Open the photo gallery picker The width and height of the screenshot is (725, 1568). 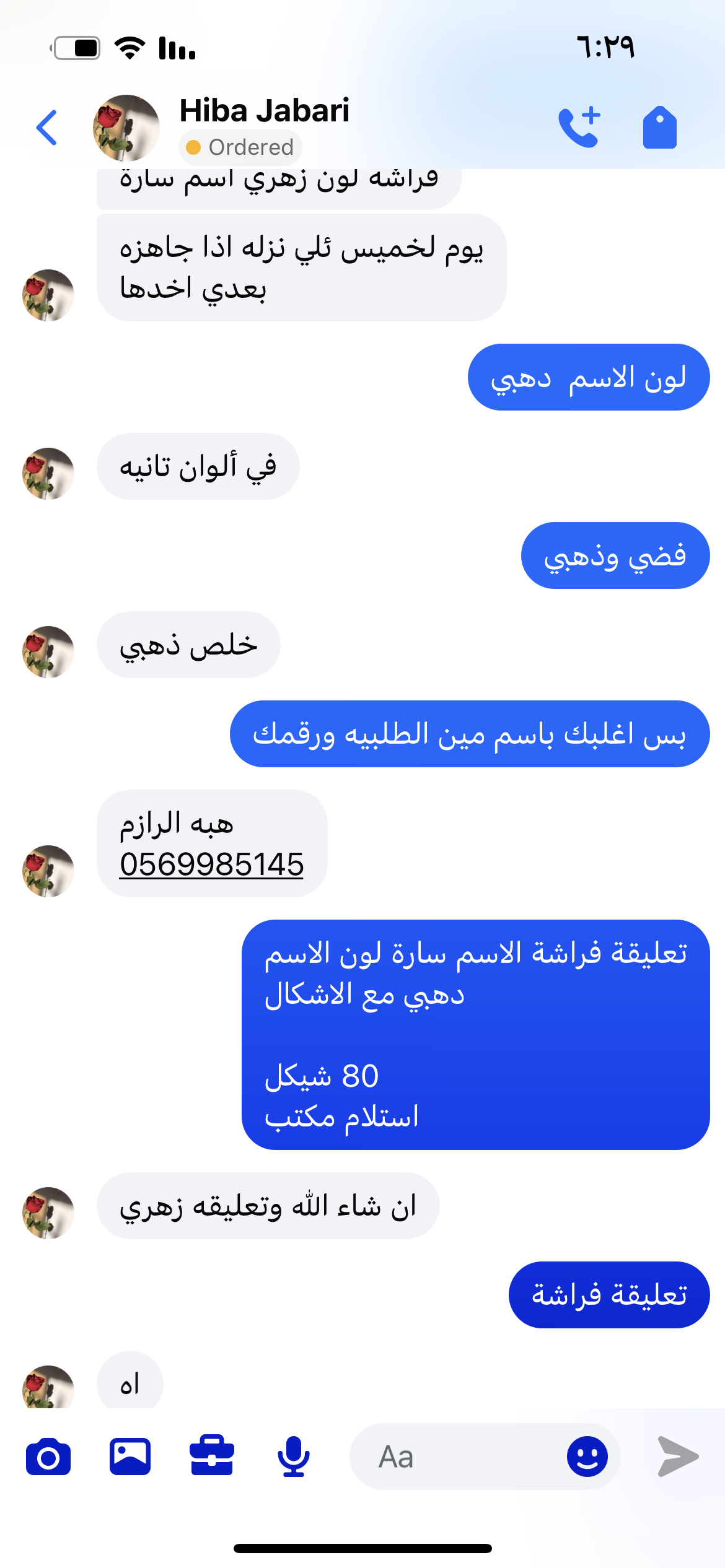[130, 1457]
